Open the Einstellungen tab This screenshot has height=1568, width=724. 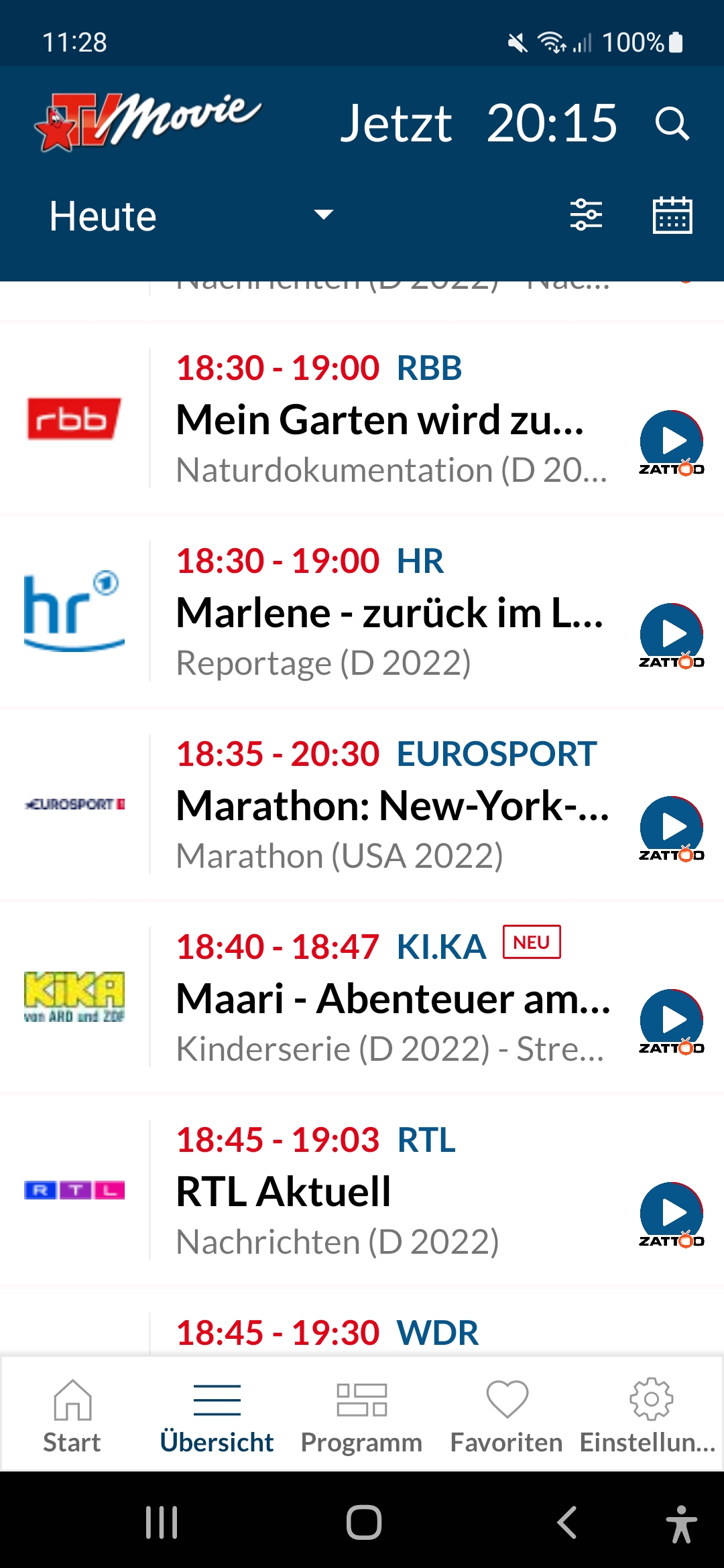pyautogui.click(x=648, y=1415)
